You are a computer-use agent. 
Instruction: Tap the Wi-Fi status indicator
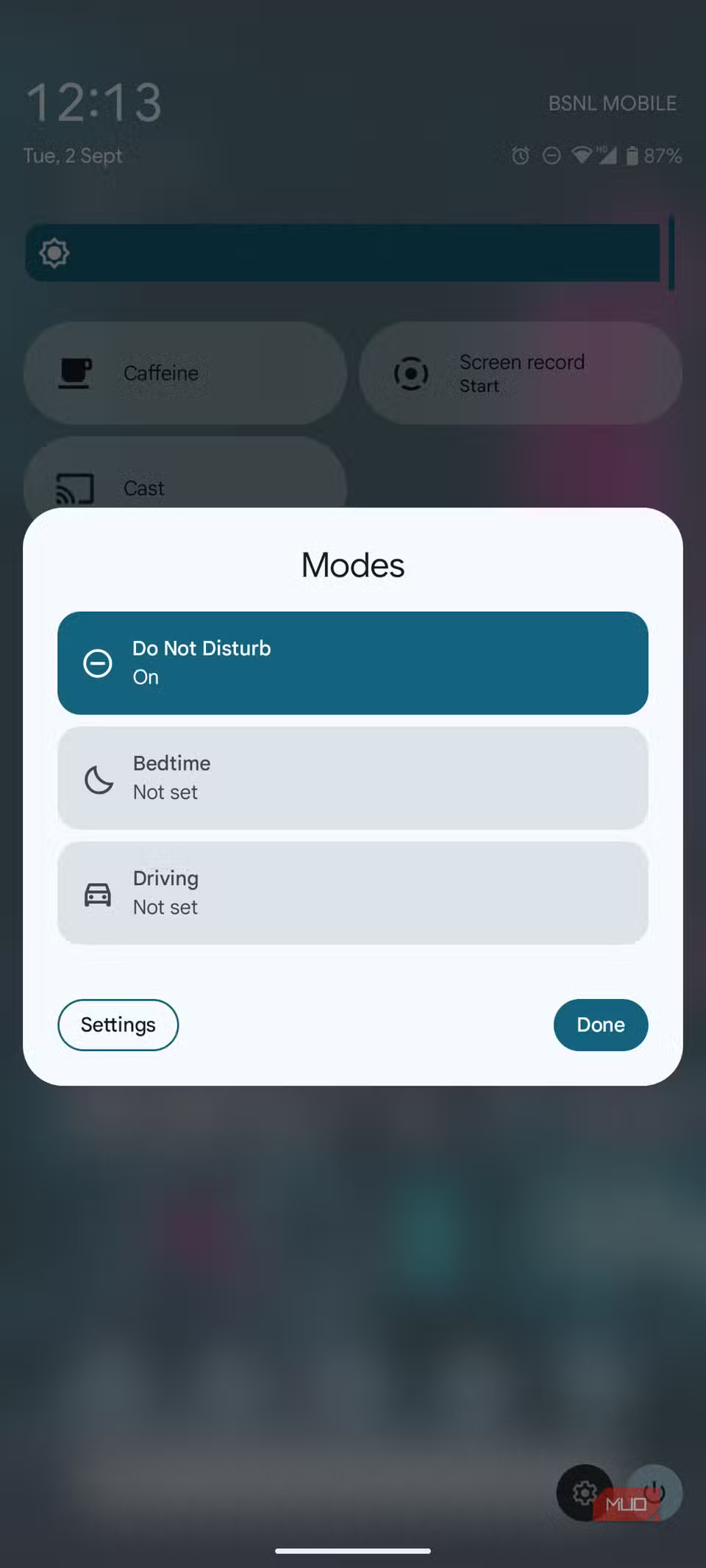[x=582, y=155]
